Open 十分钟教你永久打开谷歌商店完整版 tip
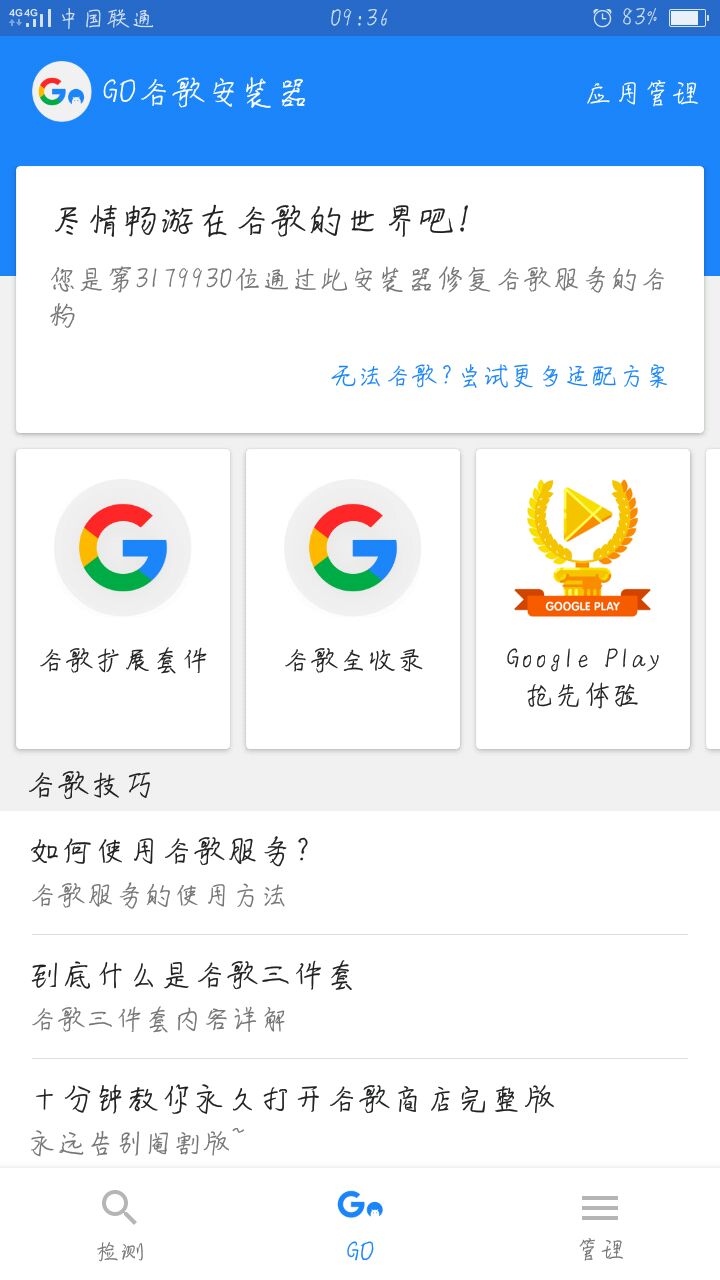The height and width of the screenshot is (1280, 720). (x=360, y=1118)
